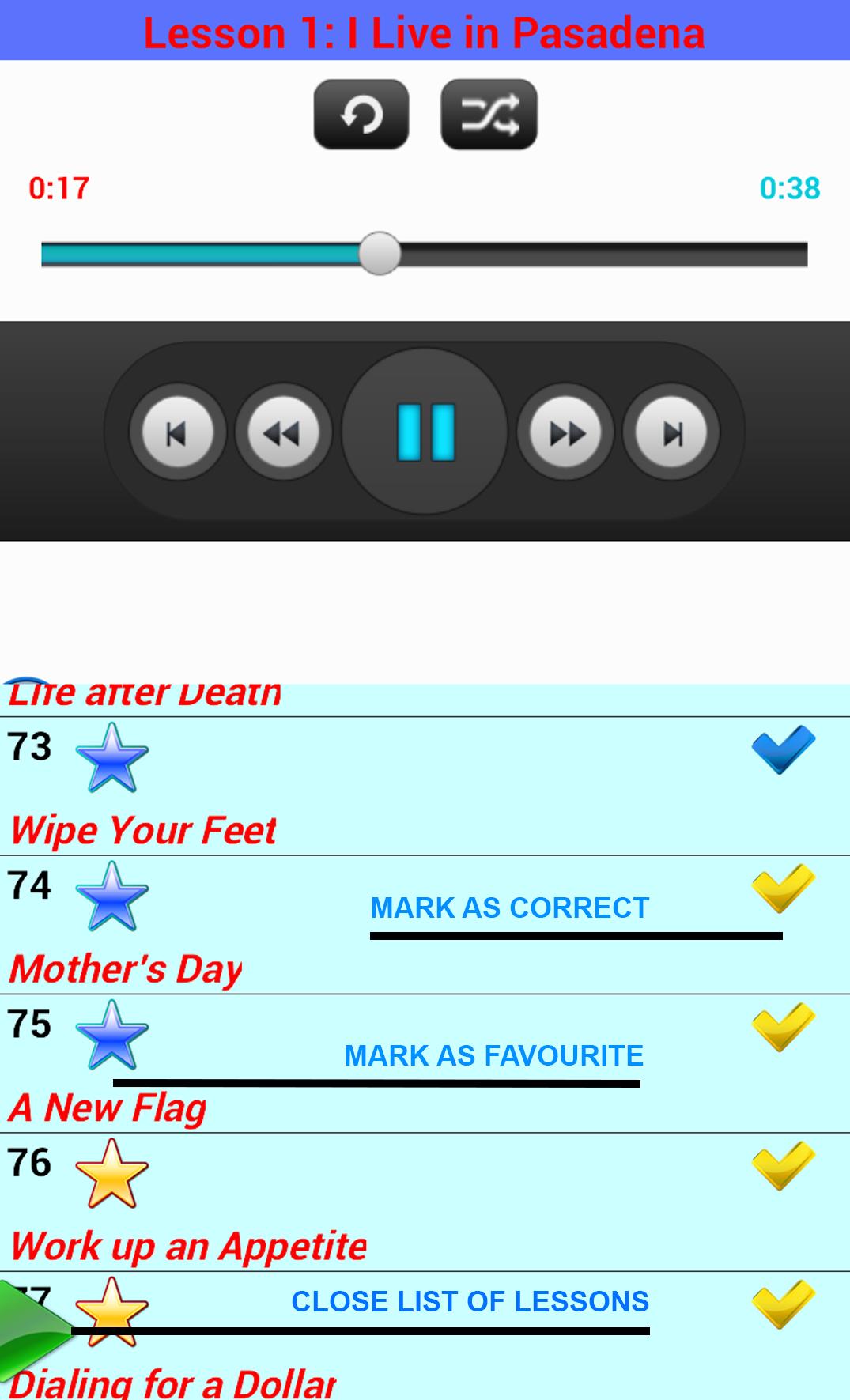Rewind the audio
Screen dimensions: 850x1400
[x=283, y=432]
